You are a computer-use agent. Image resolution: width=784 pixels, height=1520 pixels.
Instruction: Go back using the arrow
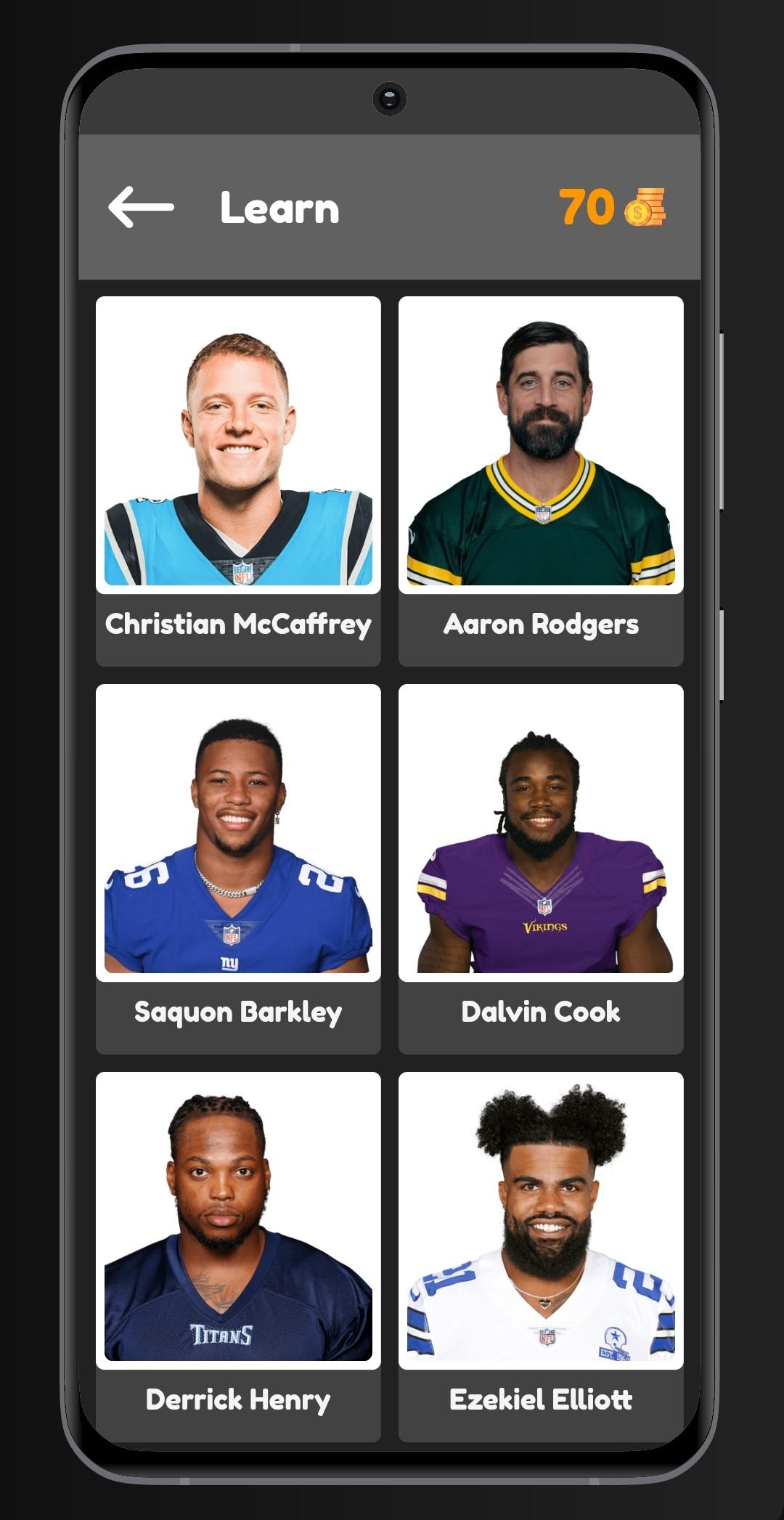point(141,207)
